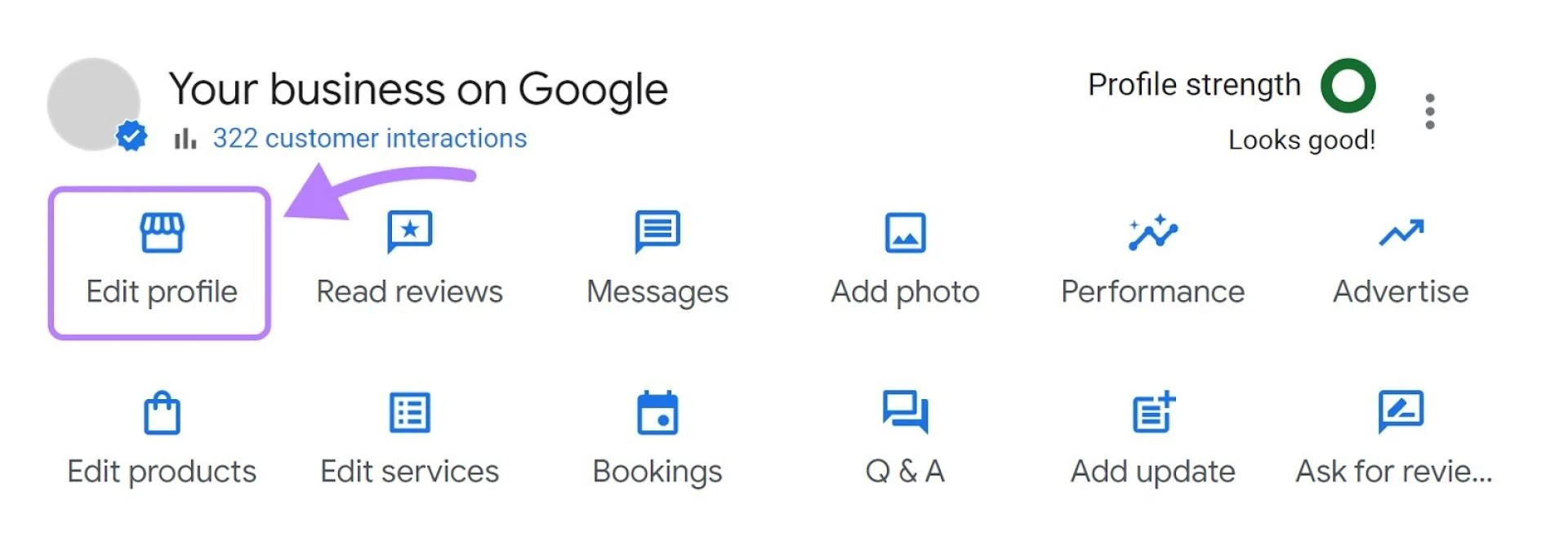Viewport: 1568px width, 542px height.
Task: Tap Profile strength indicator
Action: pyautogui.click(x=1347, y=86)
